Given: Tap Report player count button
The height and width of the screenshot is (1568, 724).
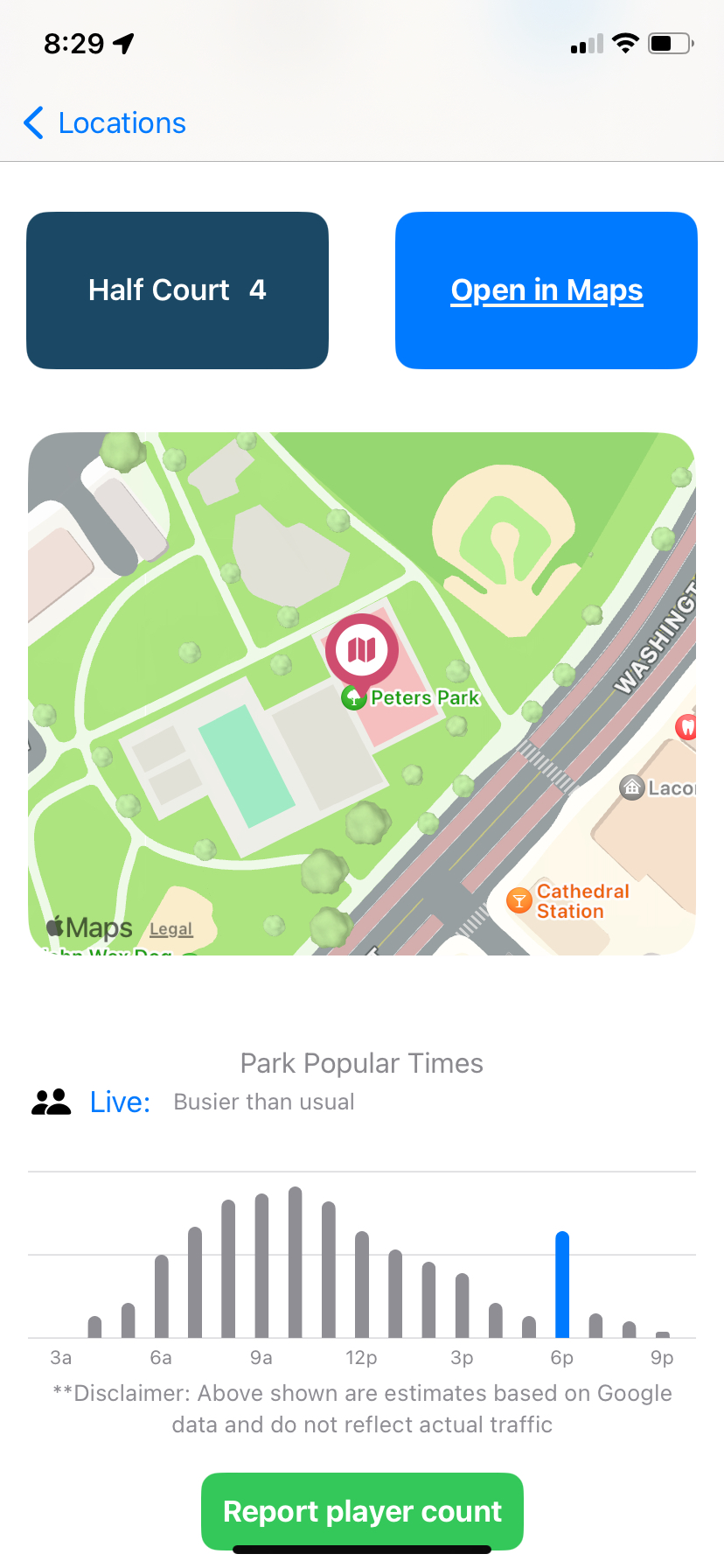Looking at the screenshot, I should click(x=362, y=1511).
